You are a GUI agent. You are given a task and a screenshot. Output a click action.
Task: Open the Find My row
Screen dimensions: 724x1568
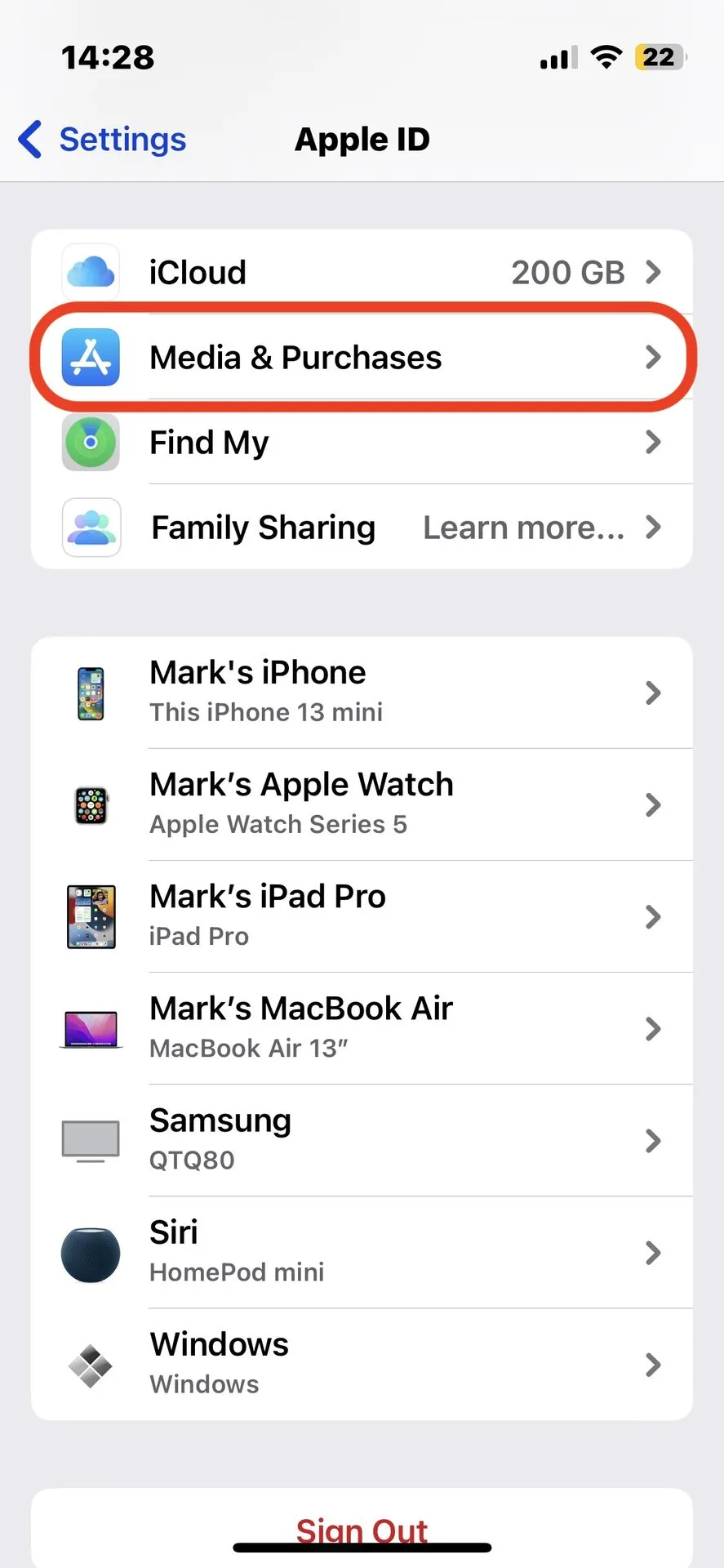[x=362, y=443]
